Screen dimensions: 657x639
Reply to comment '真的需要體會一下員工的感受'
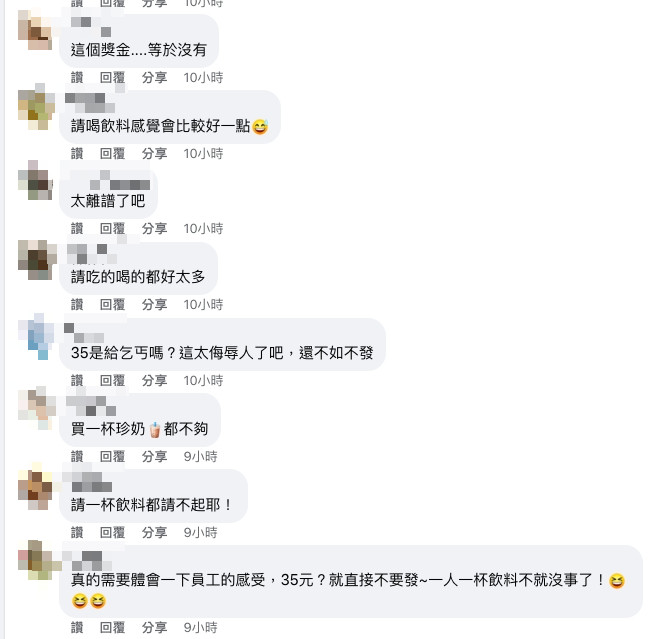(112, 628)
